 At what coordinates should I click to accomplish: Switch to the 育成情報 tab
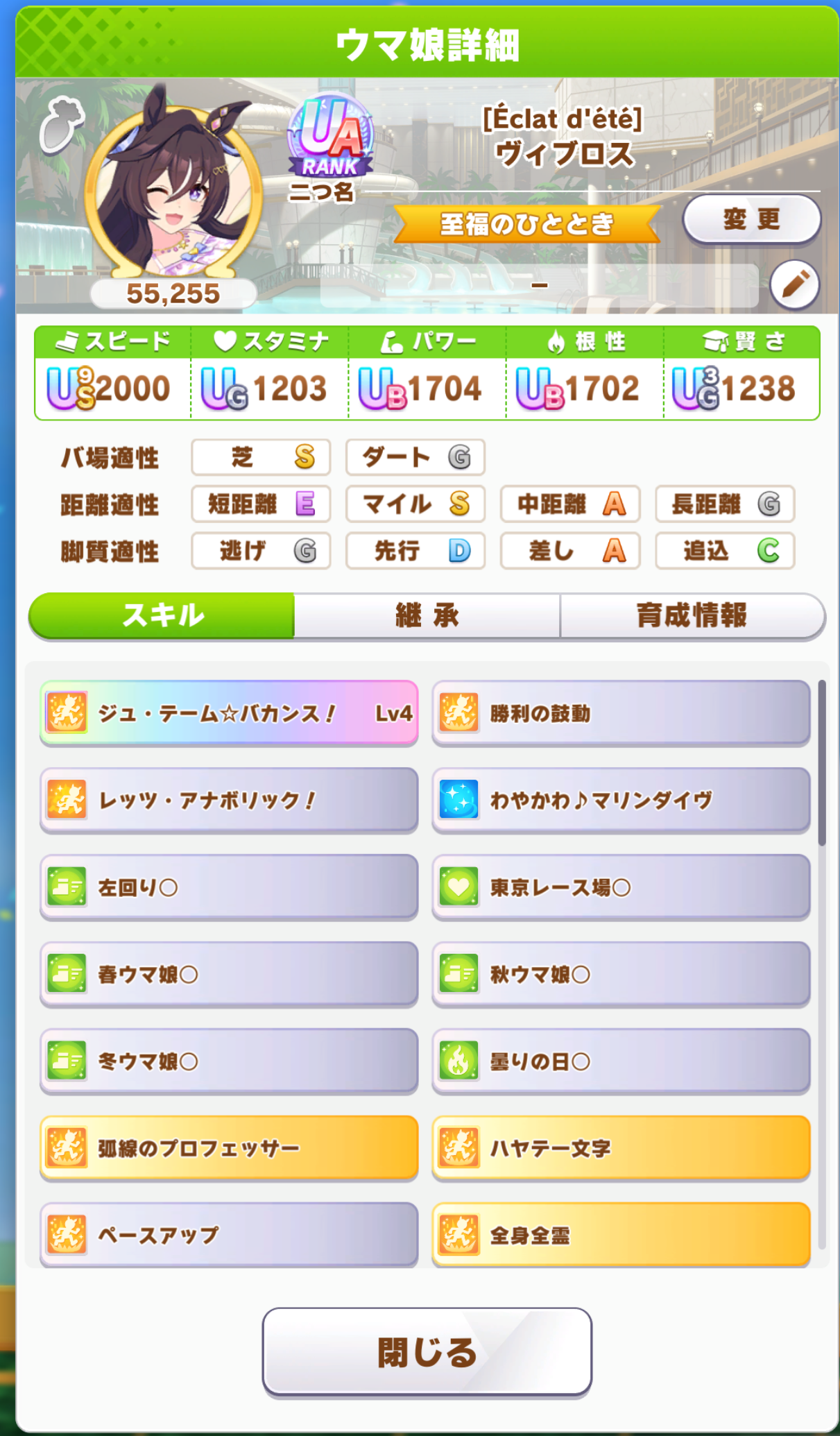coord(692,615)
